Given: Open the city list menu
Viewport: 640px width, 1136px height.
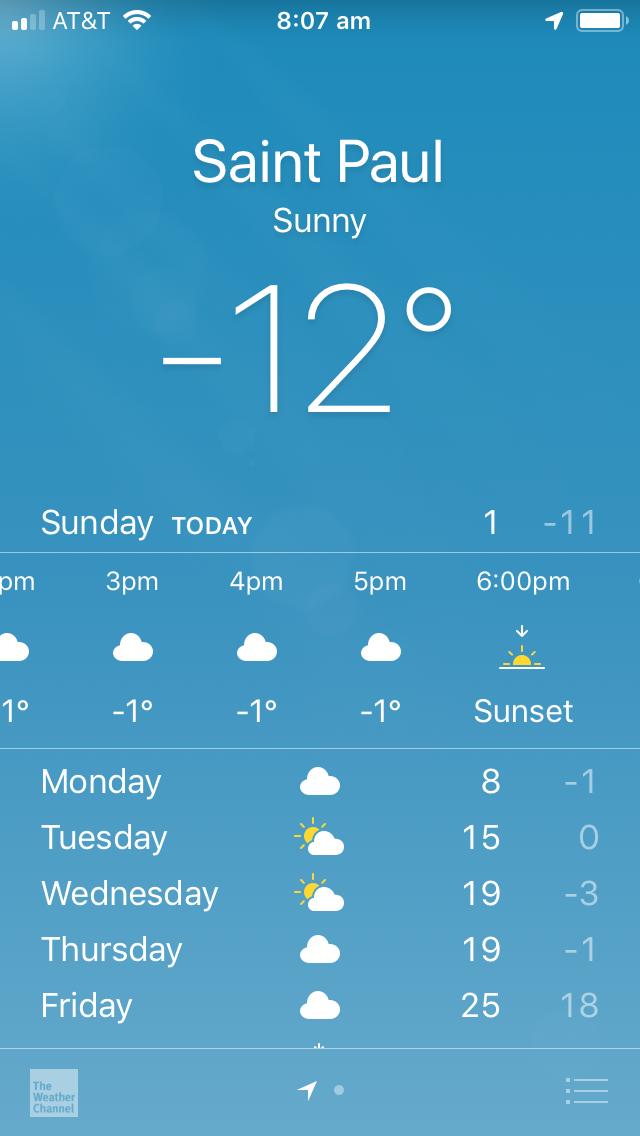Looking at the screenshot, I should [x=586, y=1091].
